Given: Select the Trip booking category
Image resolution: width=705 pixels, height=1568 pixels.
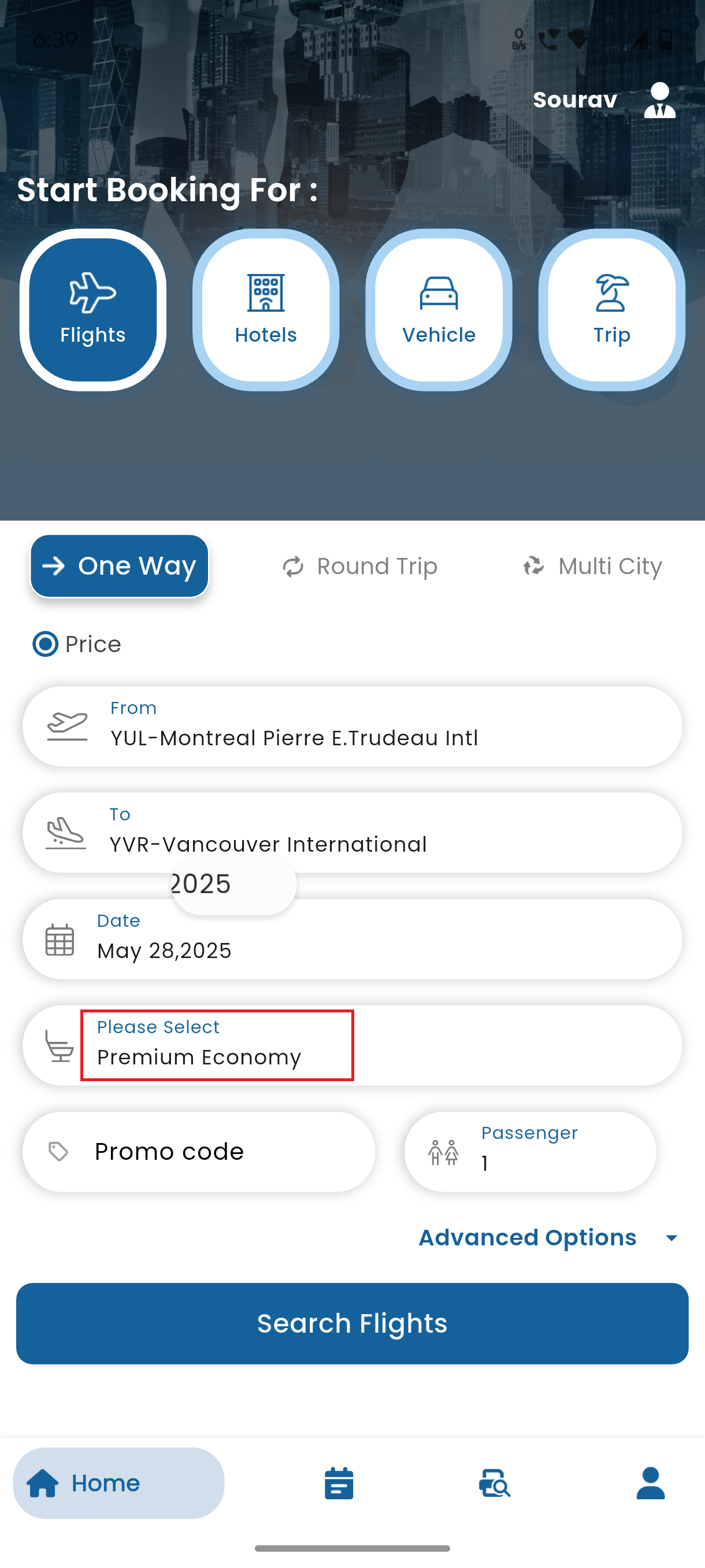Looking at the screenshot, I should [611, 310].
